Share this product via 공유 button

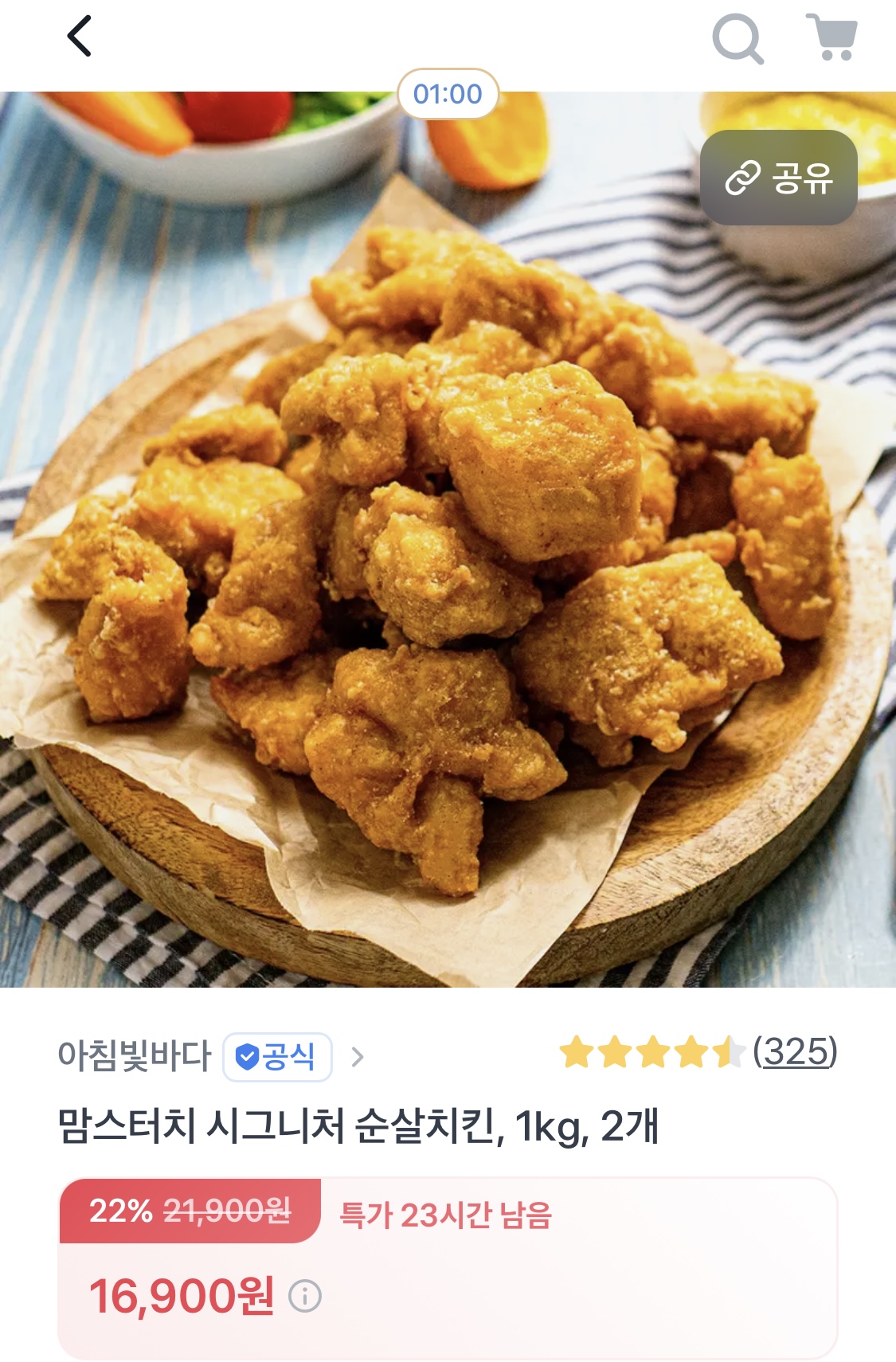point(778,178)
